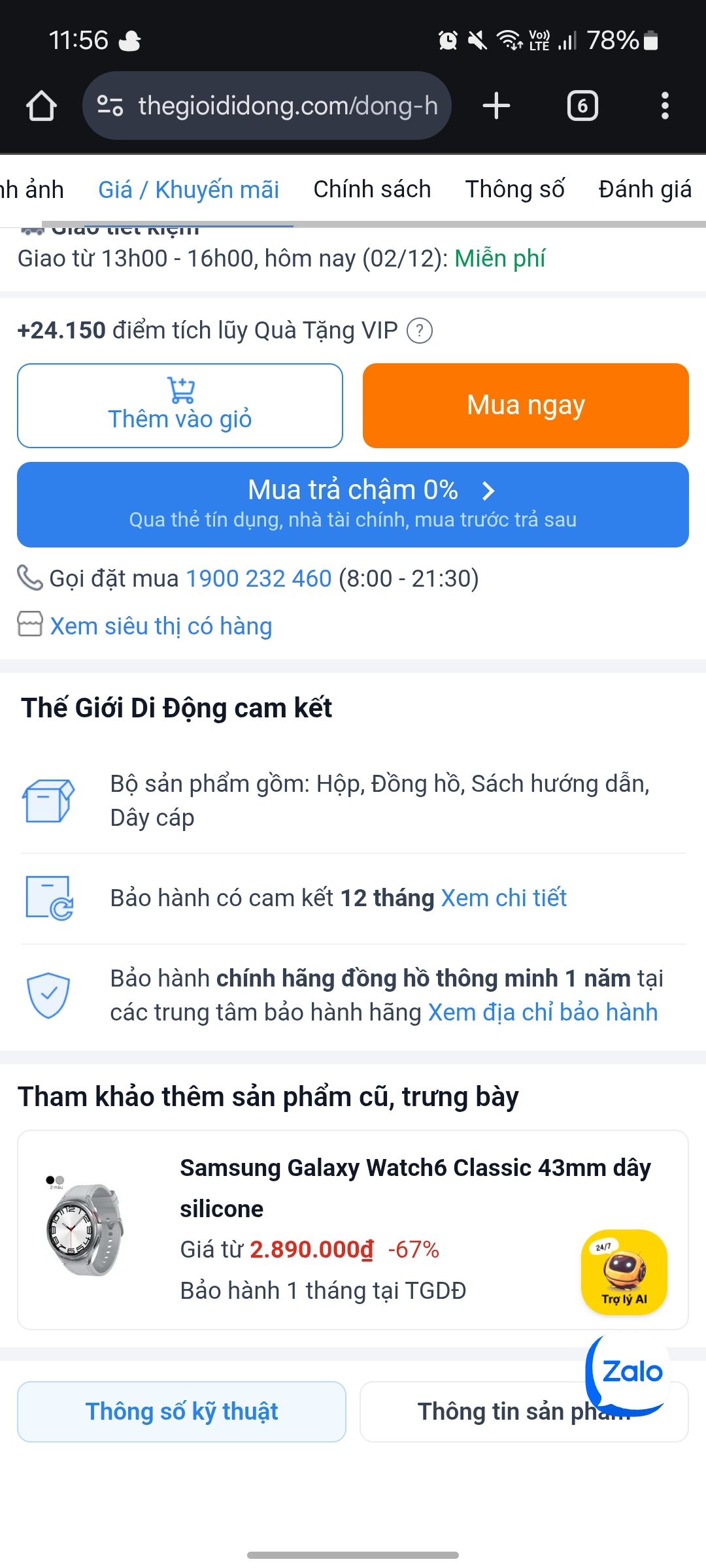
Task: Open Xem siêu thị có hàng
Action: 161,626
